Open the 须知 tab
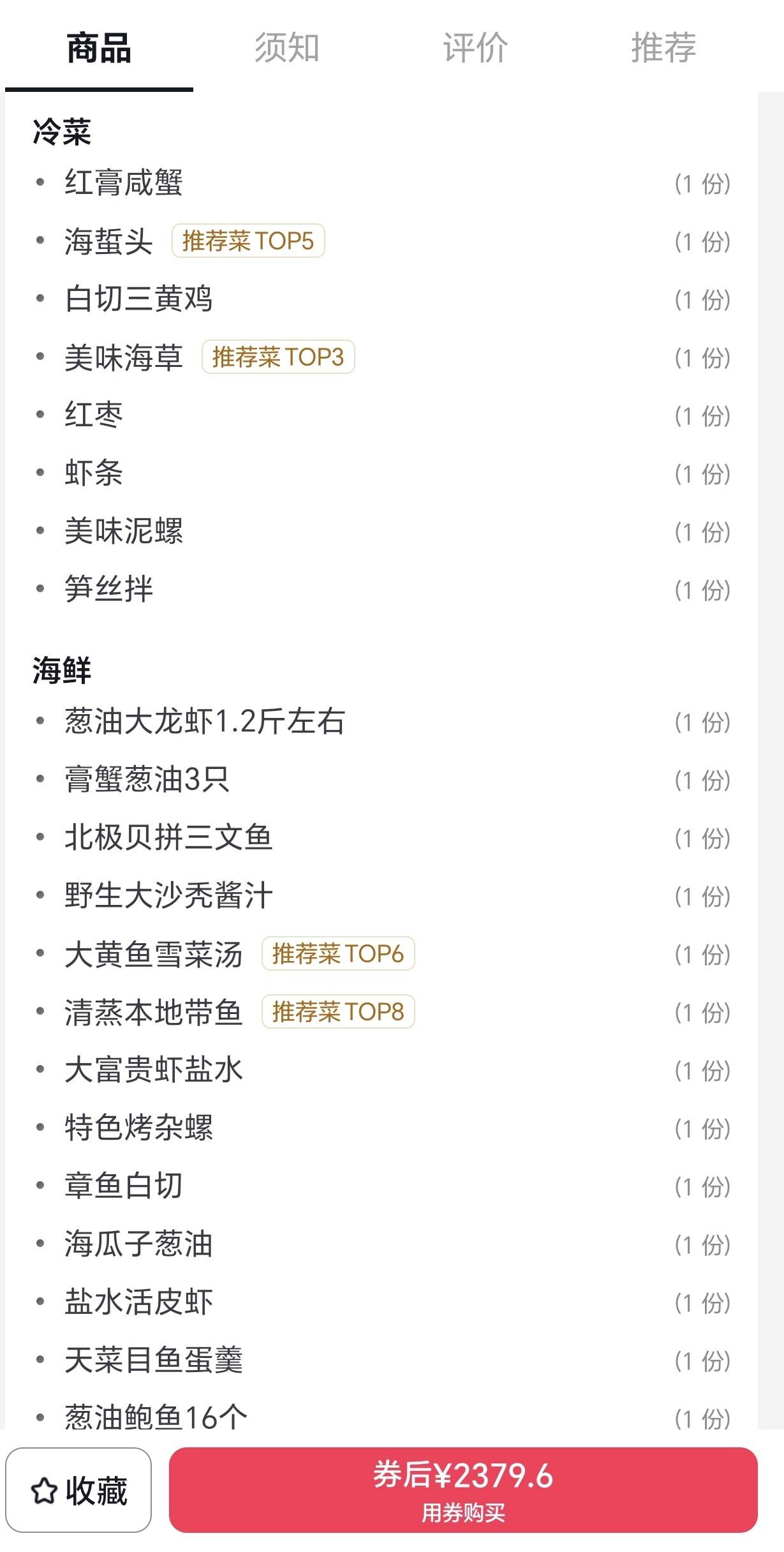The width and height of the screenshot is (784, 1552). [x=287, y=48]
